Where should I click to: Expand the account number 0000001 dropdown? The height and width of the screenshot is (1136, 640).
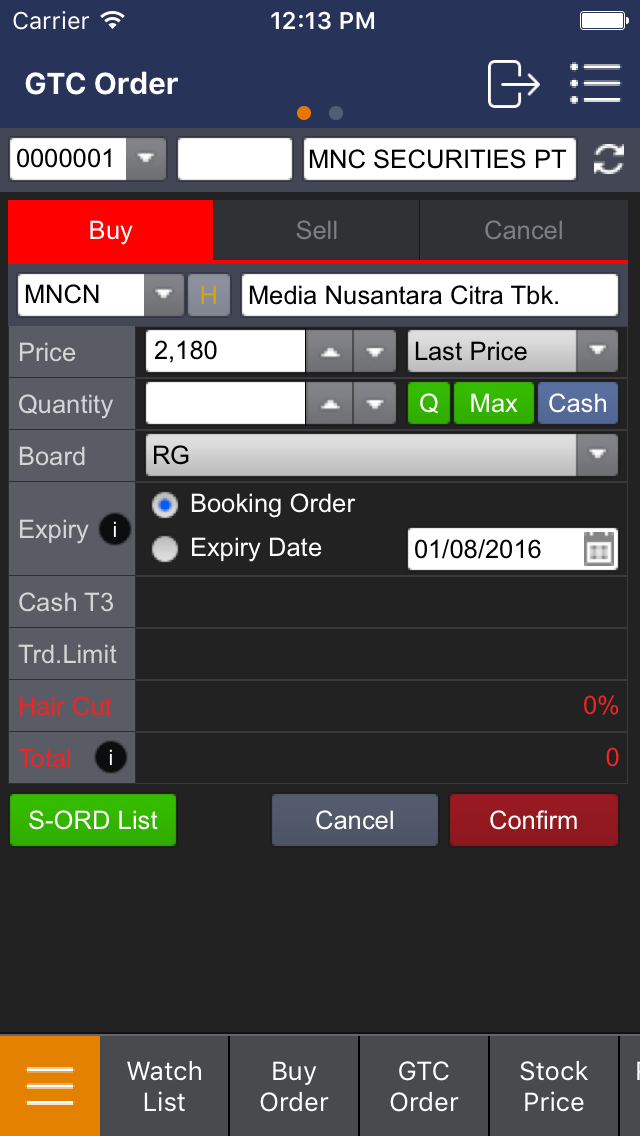[x=146, y=159]
